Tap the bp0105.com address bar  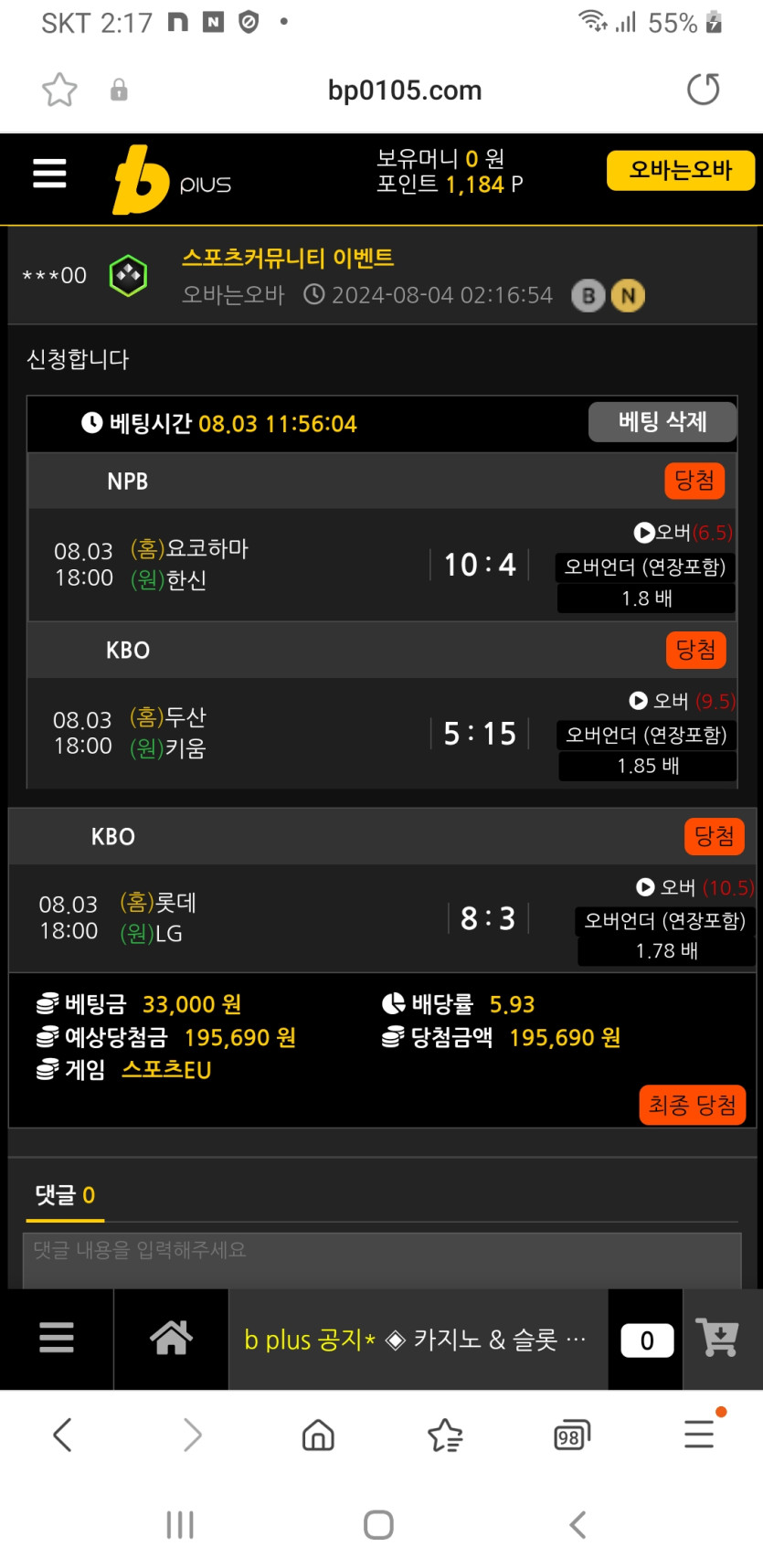(405, 90)
